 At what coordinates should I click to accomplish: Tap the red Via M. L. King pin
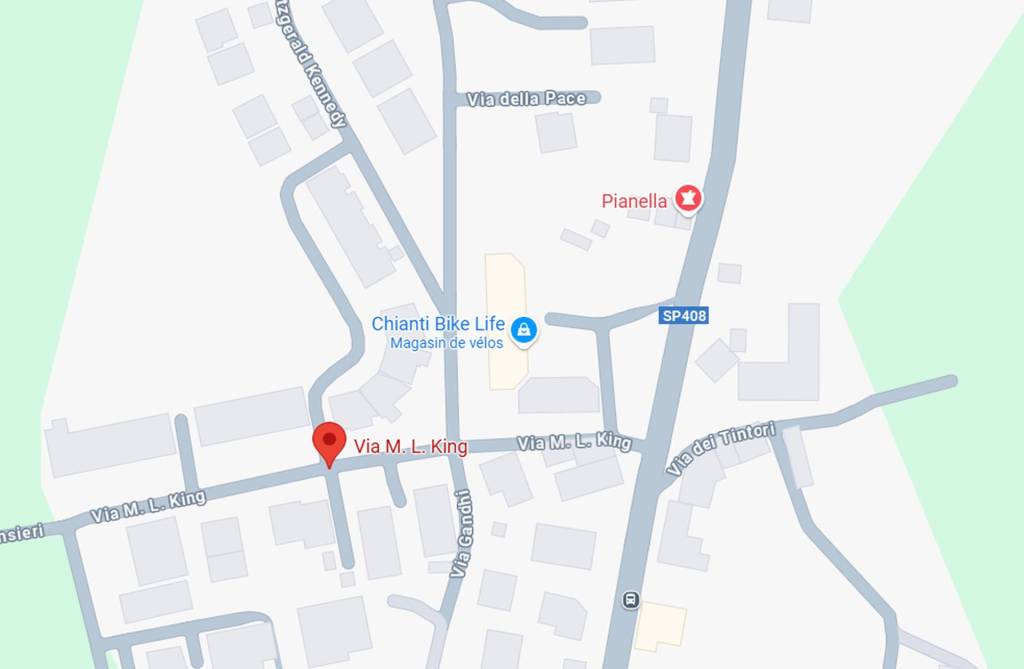[329, 443]
